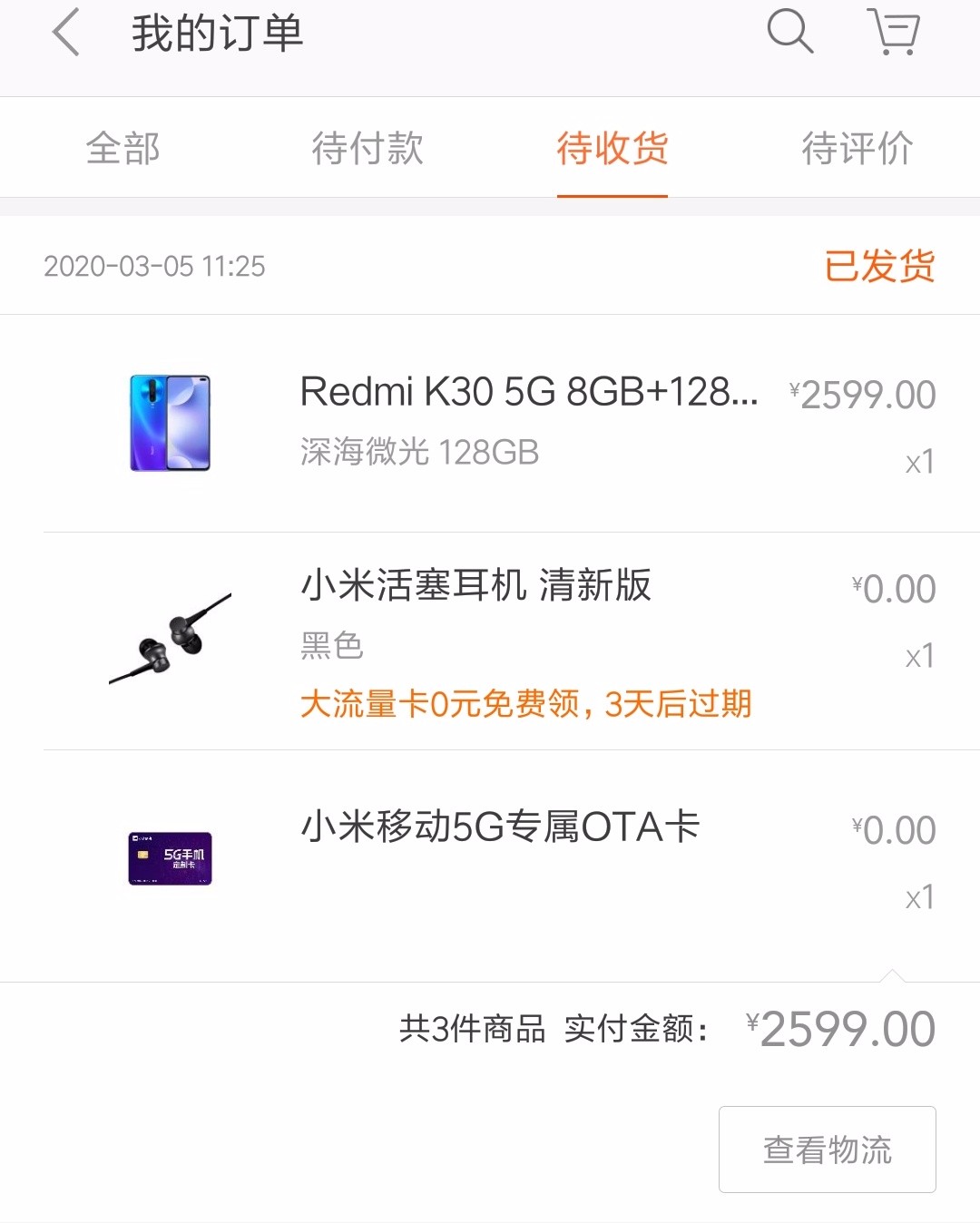Open the shopping cart

[894, 33]
